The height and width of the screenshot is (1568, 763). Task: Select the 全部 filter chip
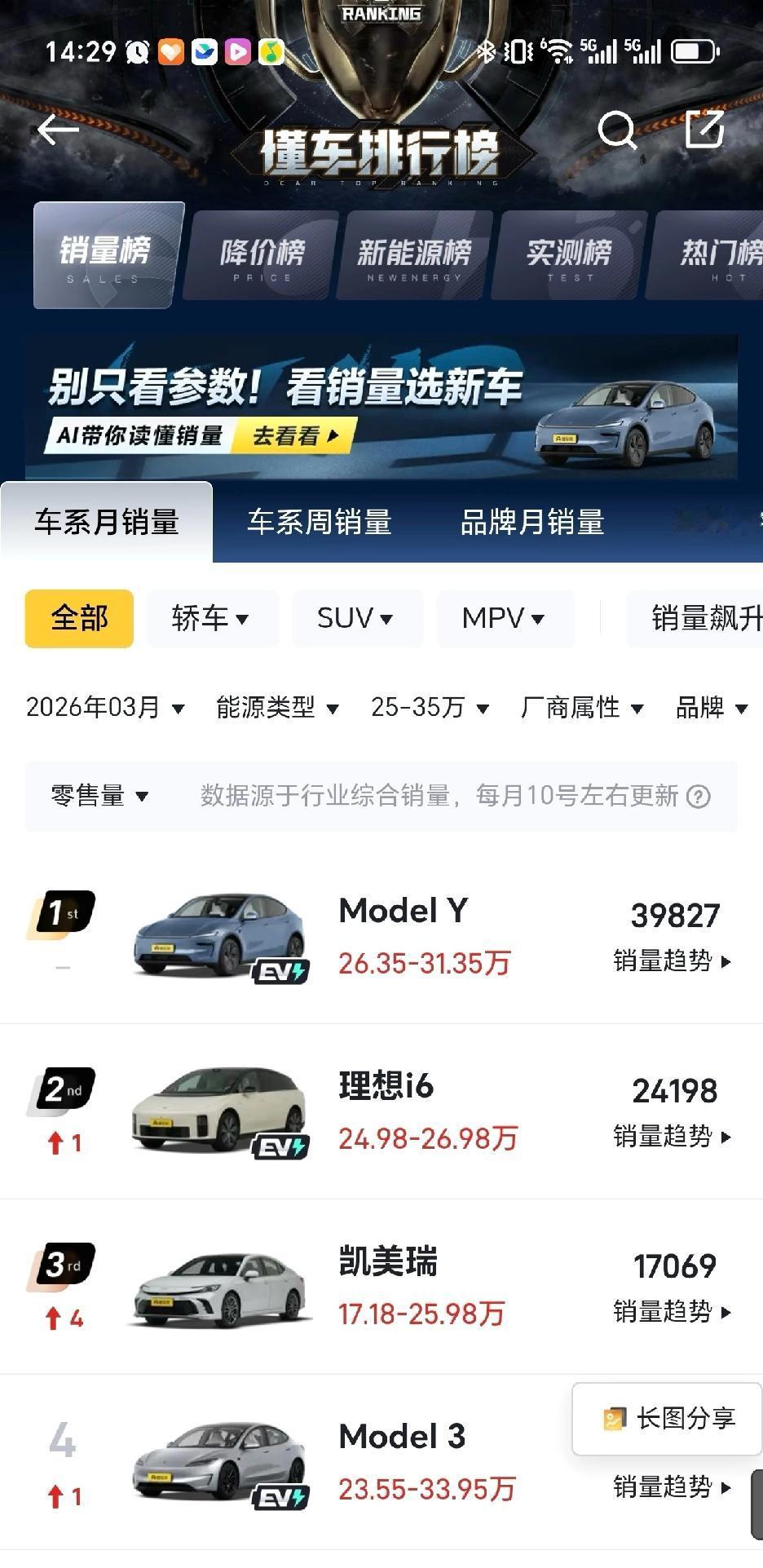pos(78,619)
